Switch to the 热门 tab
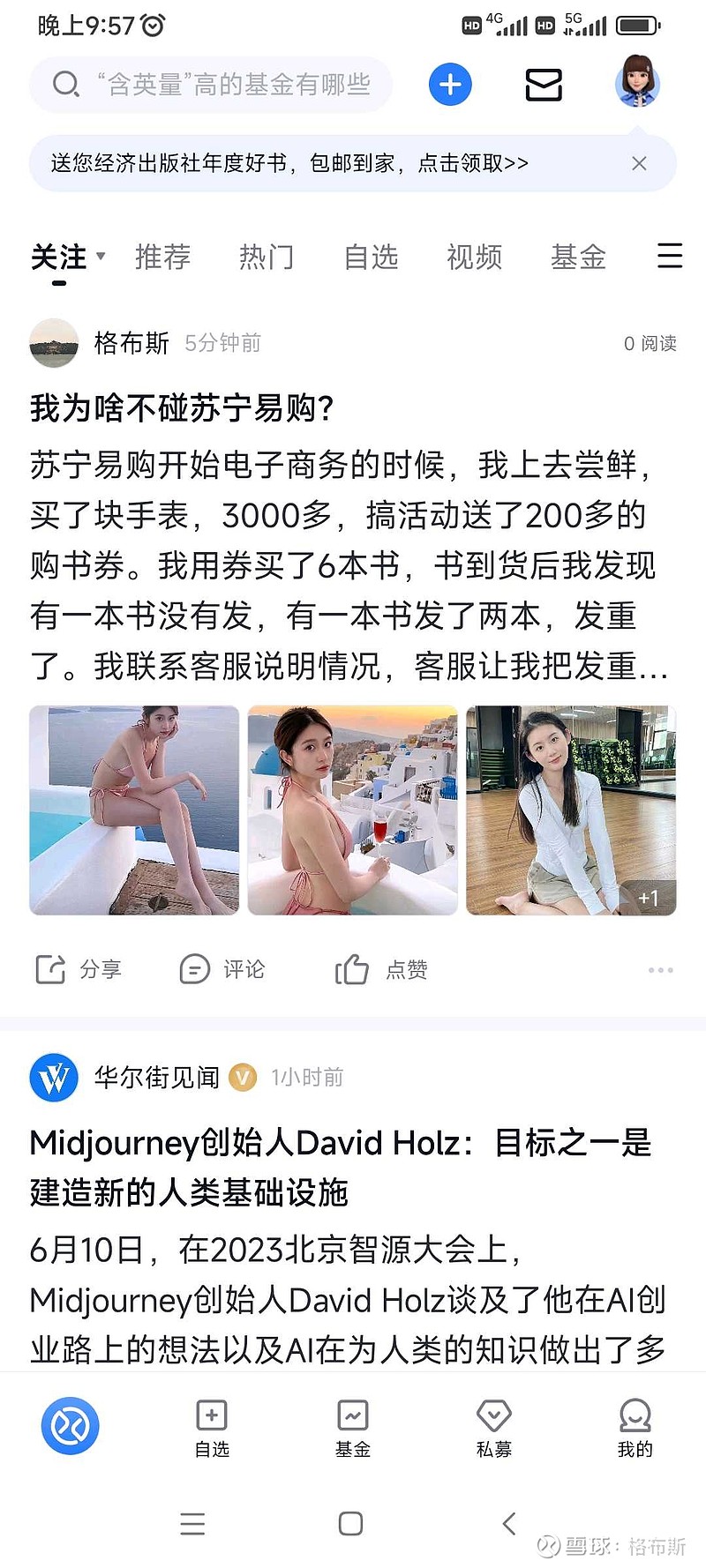Screen dimensions: 706x1568 (267, 257)
